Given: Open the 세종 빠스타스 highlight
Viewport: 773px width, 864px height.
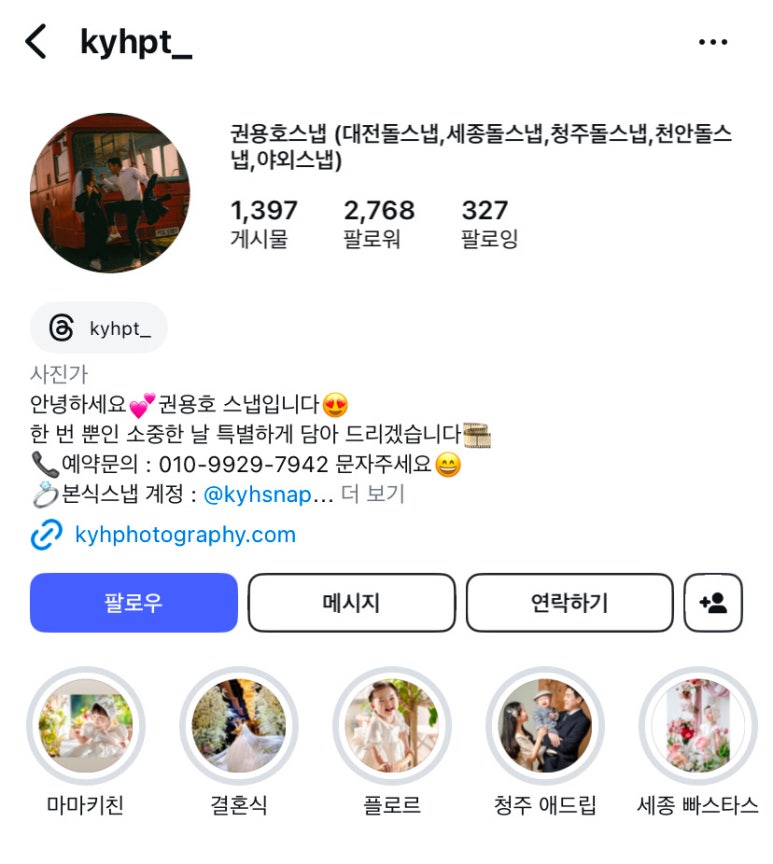Looking at the screenshot, I should tap(697, 727).
